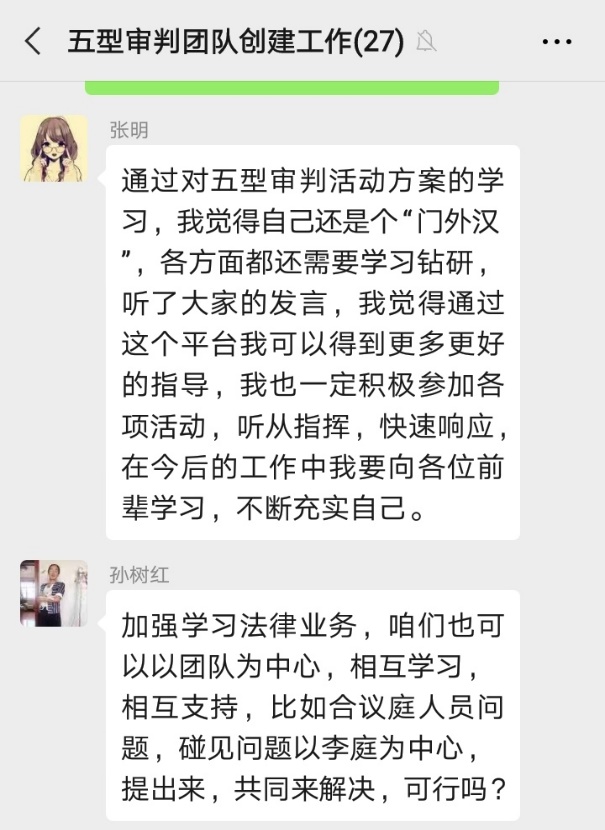The image size is (605, 830).
Task: Open 张明's profile avatar
Action: 54,148
